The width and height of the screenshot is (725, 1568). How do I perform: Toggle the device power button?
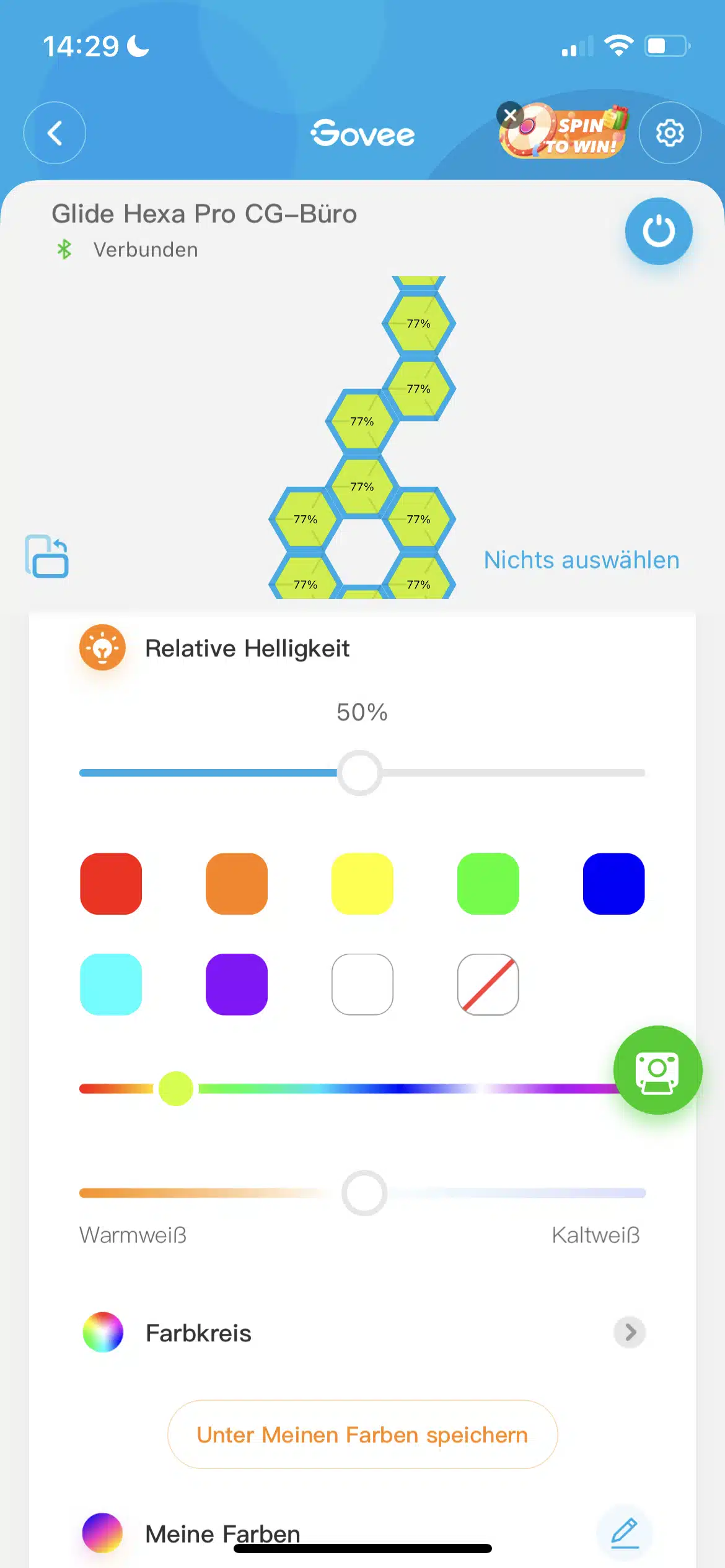[658, 232]
